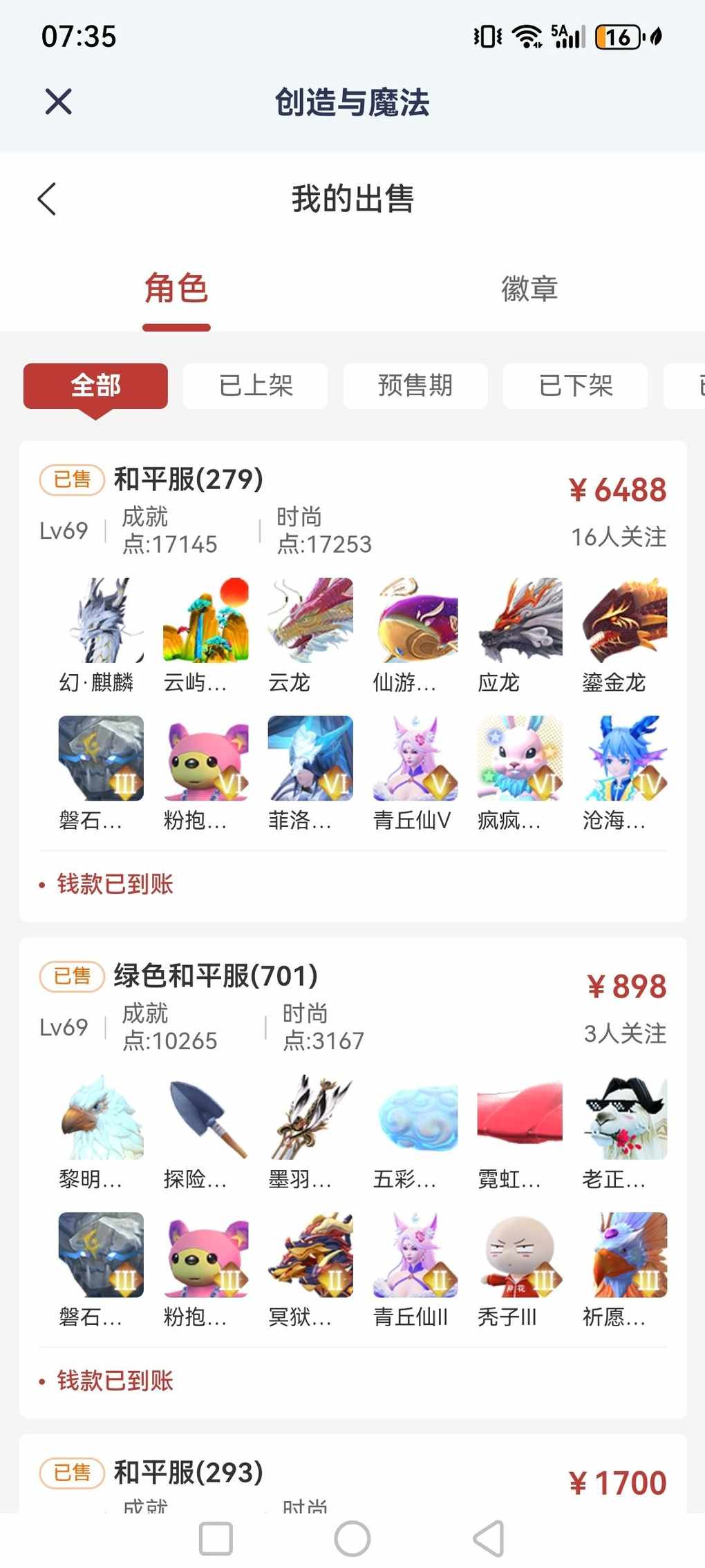Close the 创造与魔法 page
The image size is (705, 1568).
(59, 102)
